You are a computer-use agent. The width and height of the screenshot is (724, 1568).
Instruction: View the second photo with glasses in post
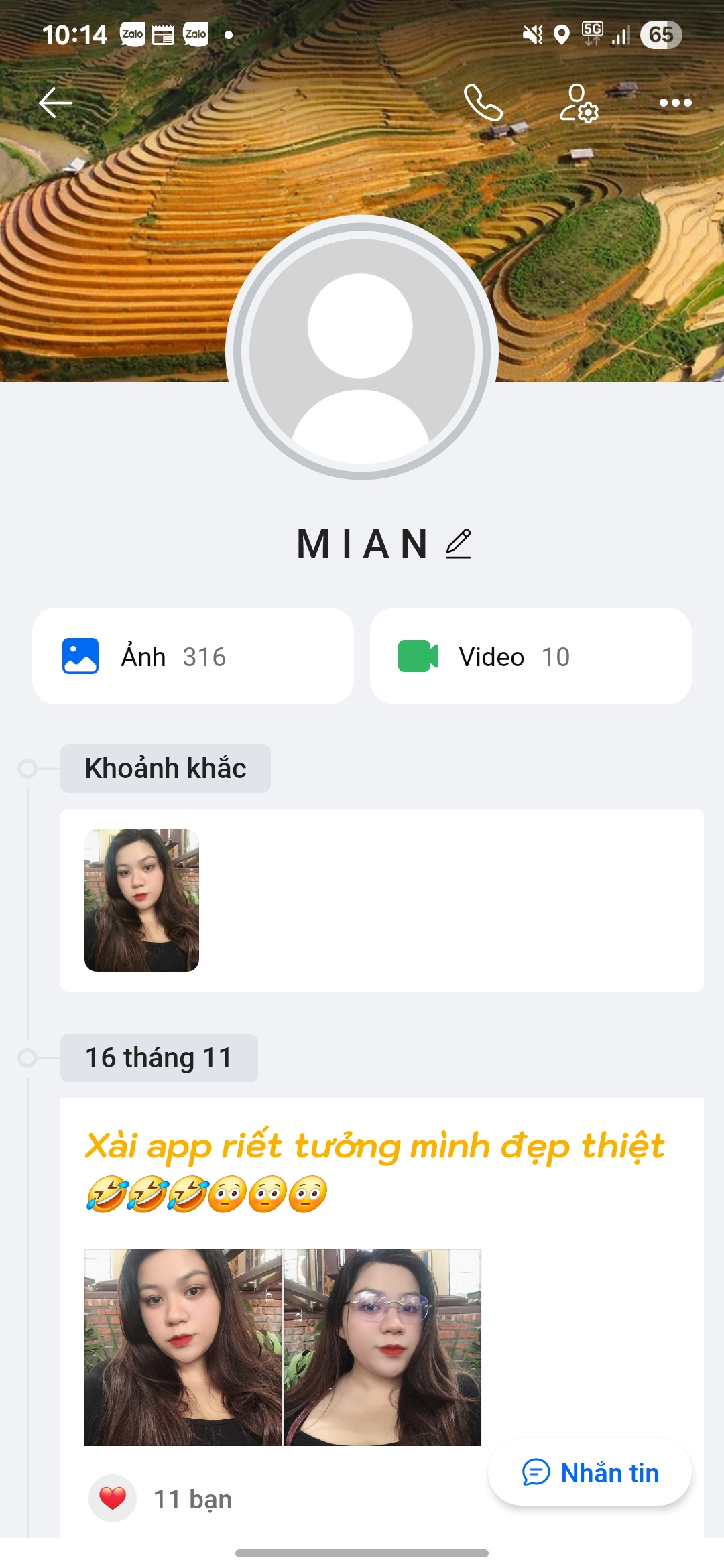[382, 1347]
